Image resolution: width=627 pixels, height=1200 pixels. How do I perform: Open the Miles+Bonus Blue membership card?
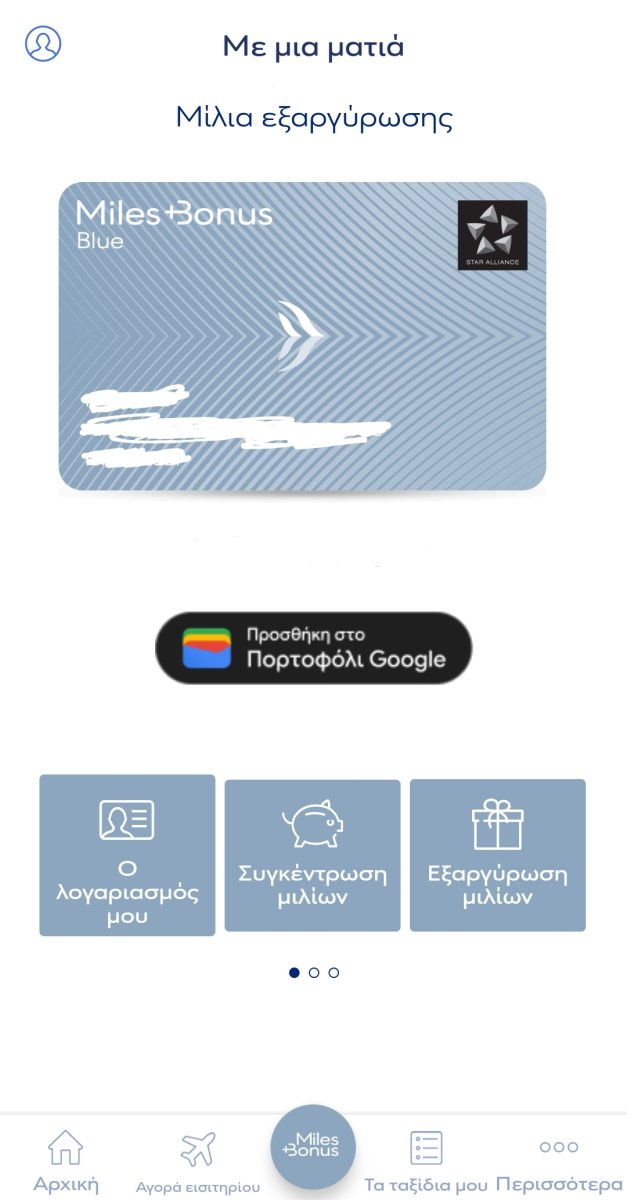pyautogui.click(x=302, y=336)
